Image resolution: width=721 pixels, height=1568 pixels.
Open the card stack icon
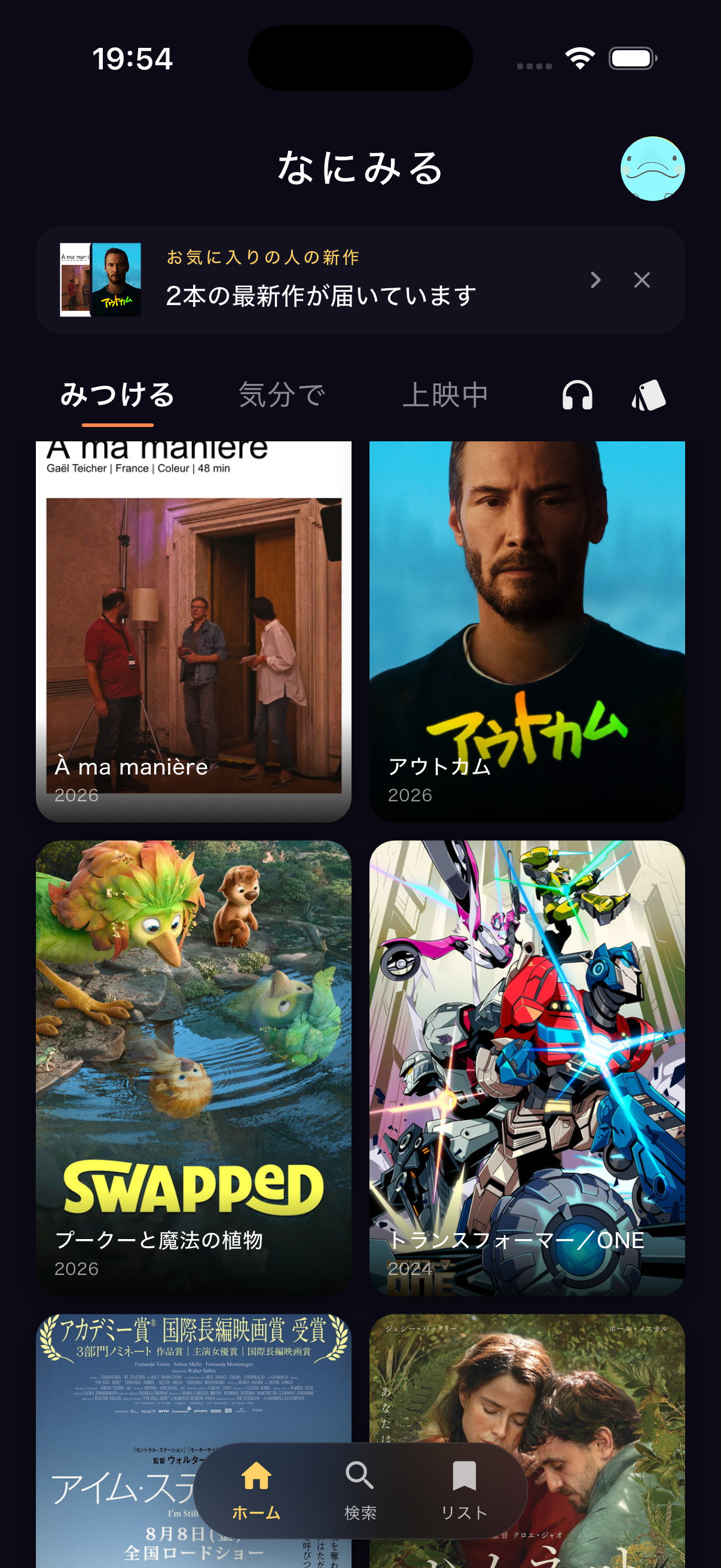pyautogui.click(x=649, y=395)
